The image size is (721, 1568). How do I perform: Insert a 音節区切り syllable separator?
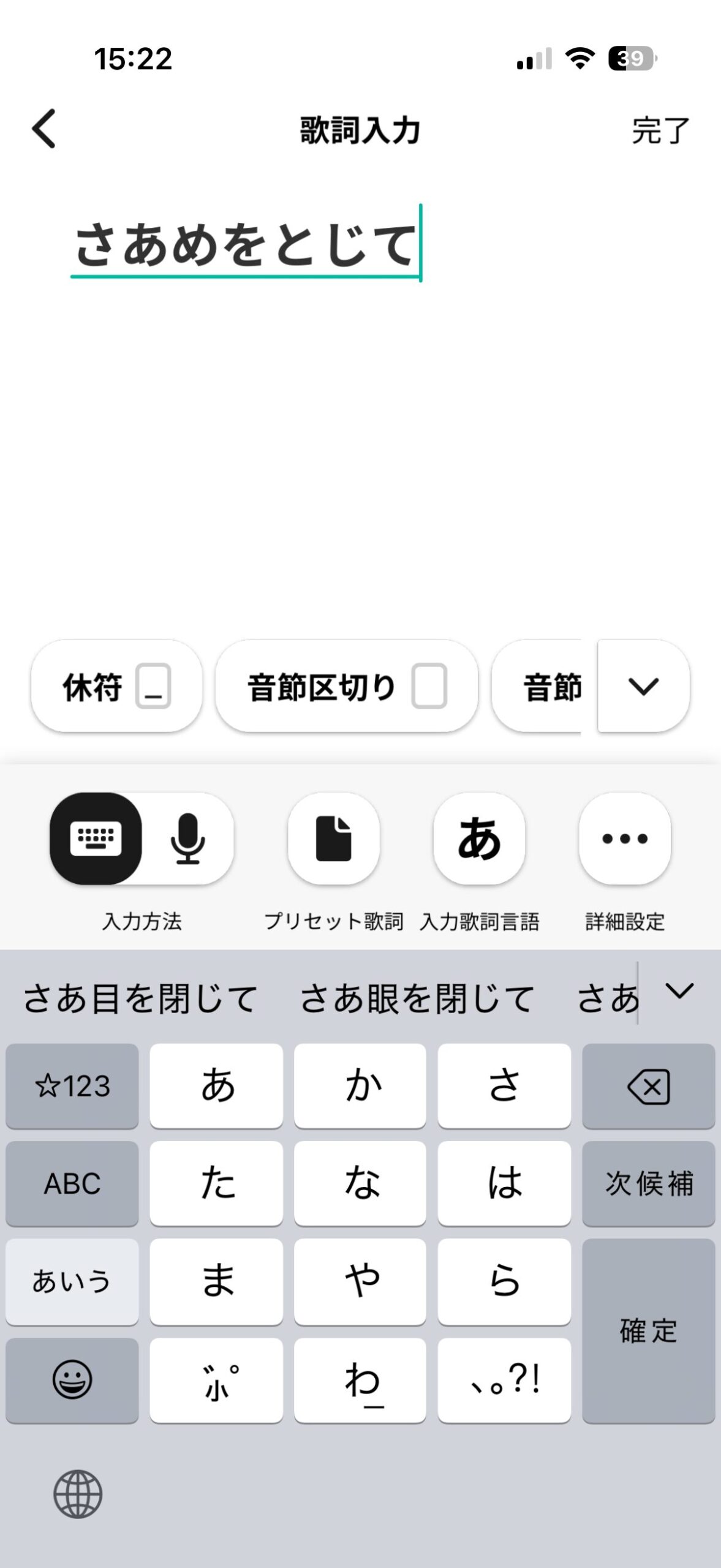tap(346, 686)
